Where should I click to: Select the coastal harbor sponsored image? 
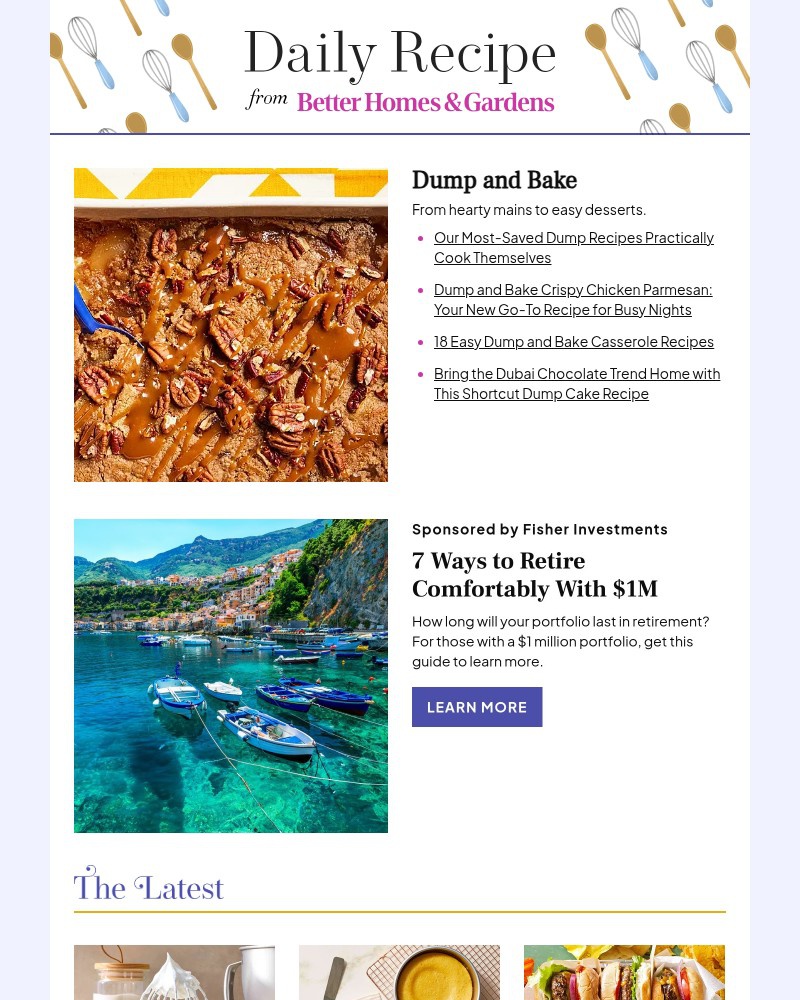click(230, 676)
